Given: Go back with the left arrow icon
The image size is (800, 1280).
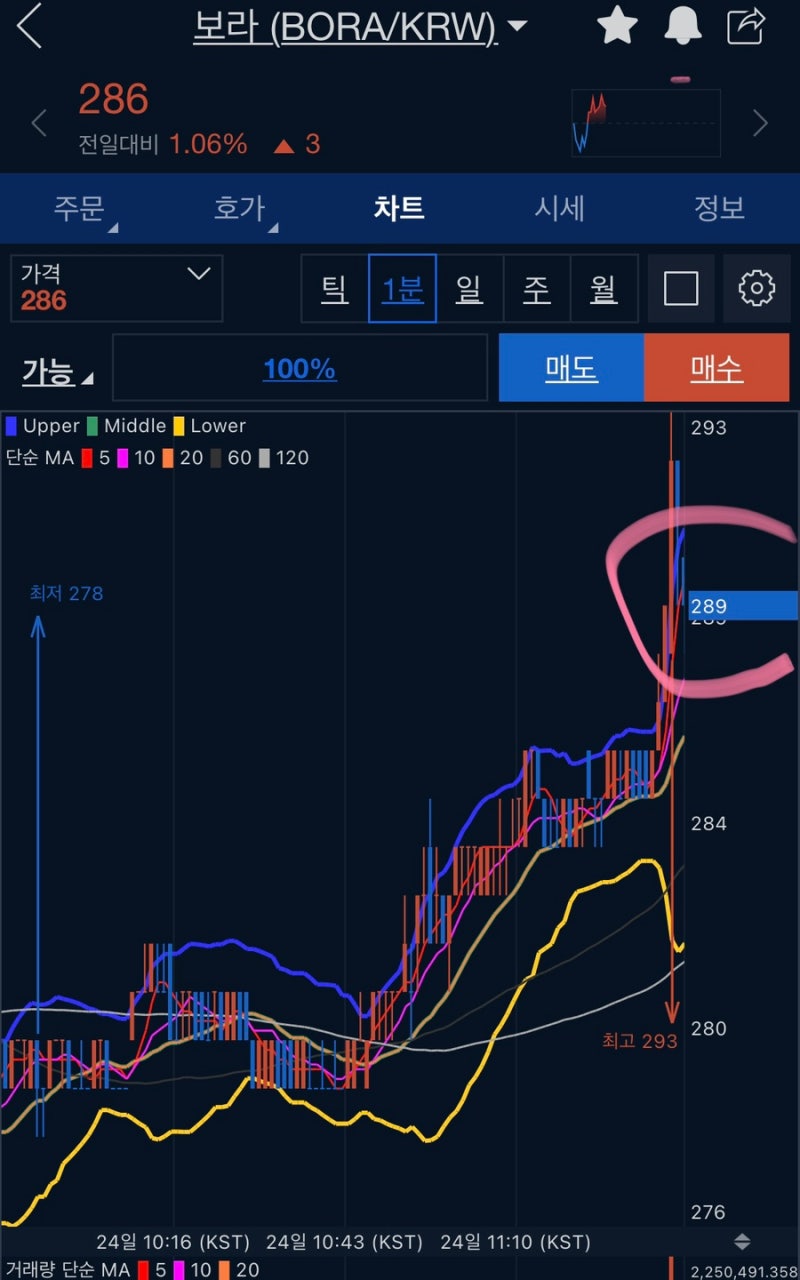Looking at the screenshot, I should (x=29, y=27).
